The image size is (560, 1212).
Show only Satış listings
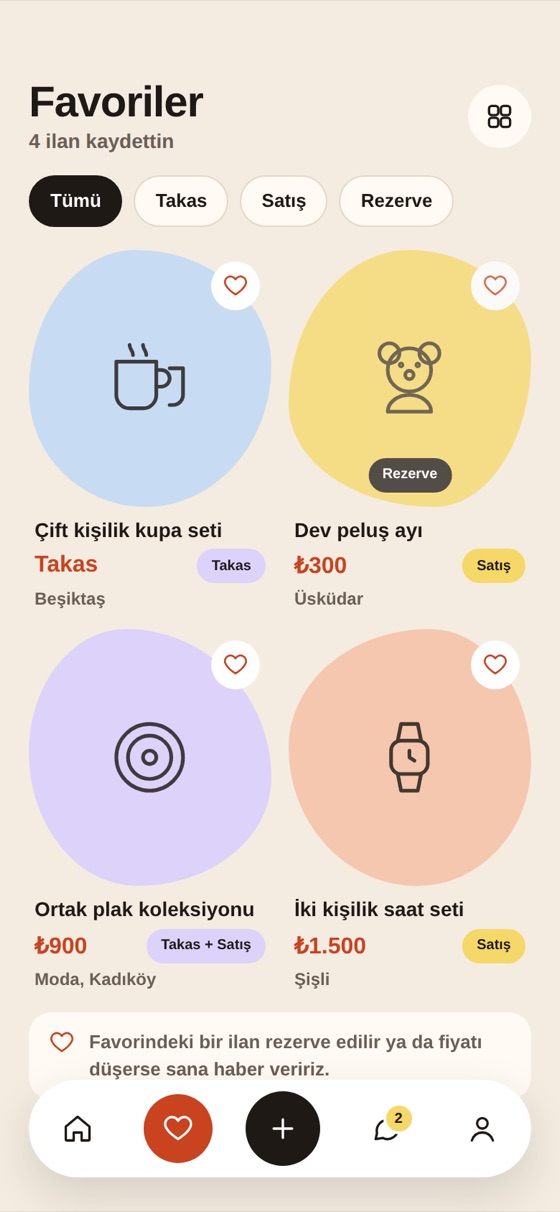pyautogui.click(x=283, y=201)
